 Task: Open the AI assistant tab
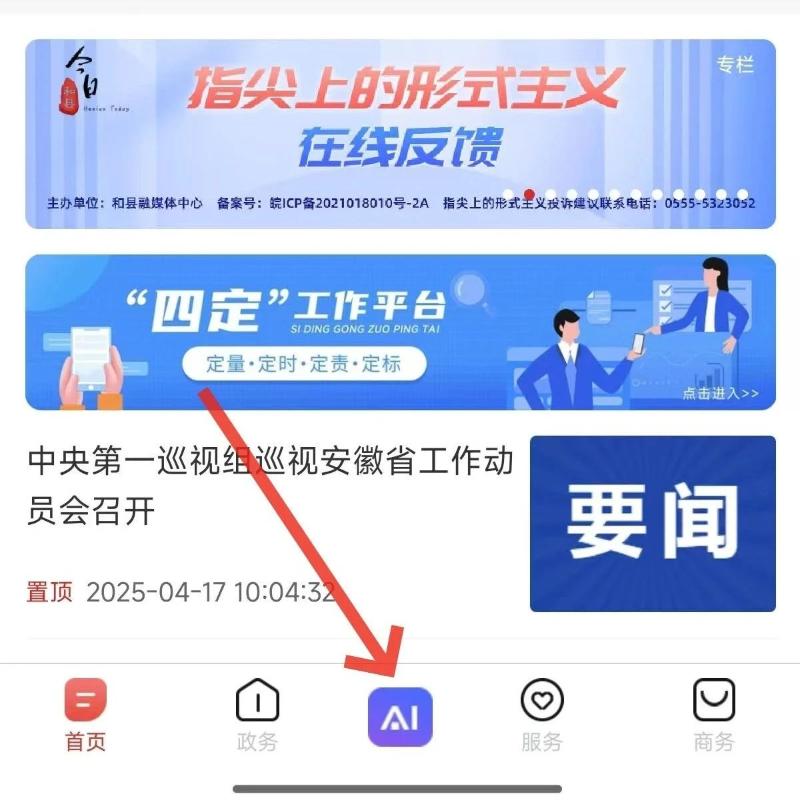(400, 716)
